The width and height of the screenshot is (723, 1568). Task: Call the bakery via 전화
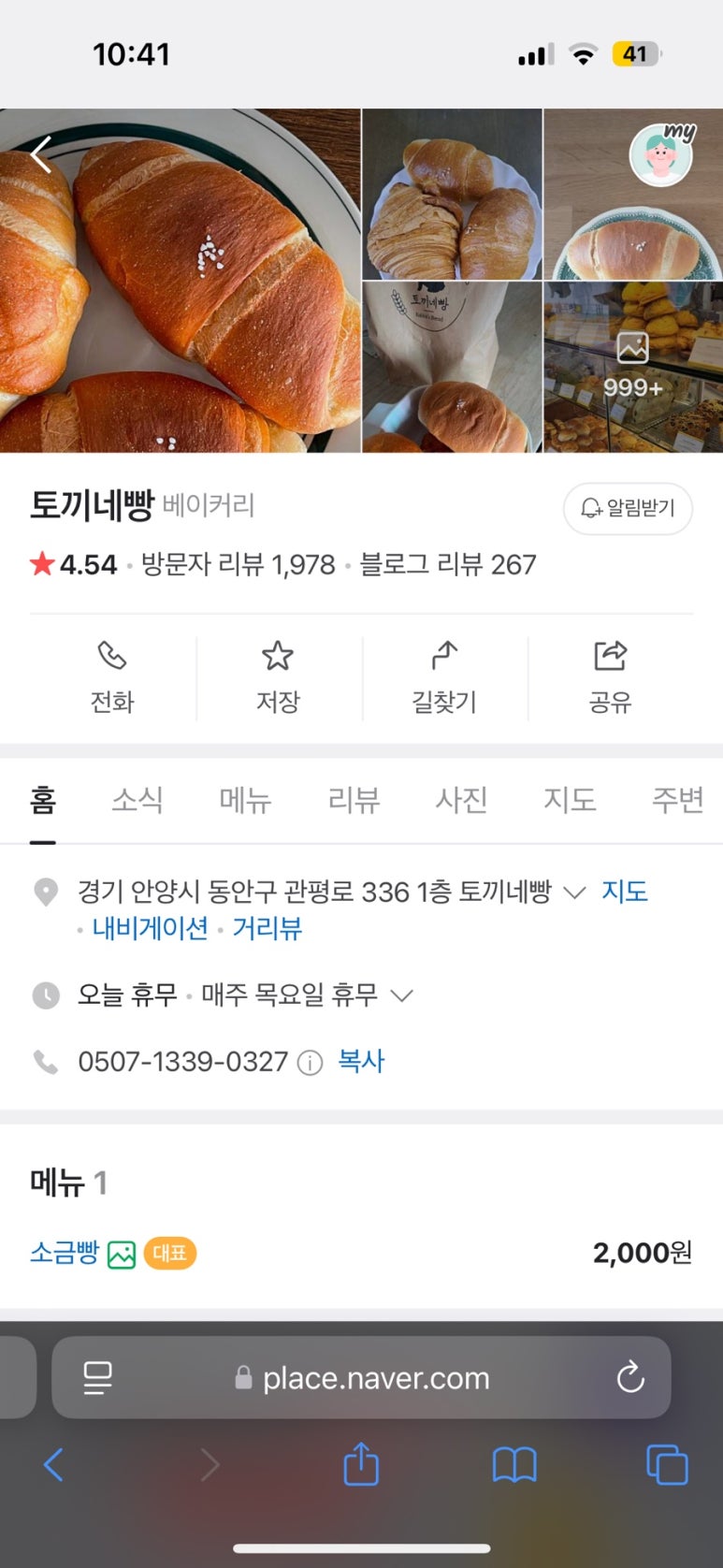[112, 677]
